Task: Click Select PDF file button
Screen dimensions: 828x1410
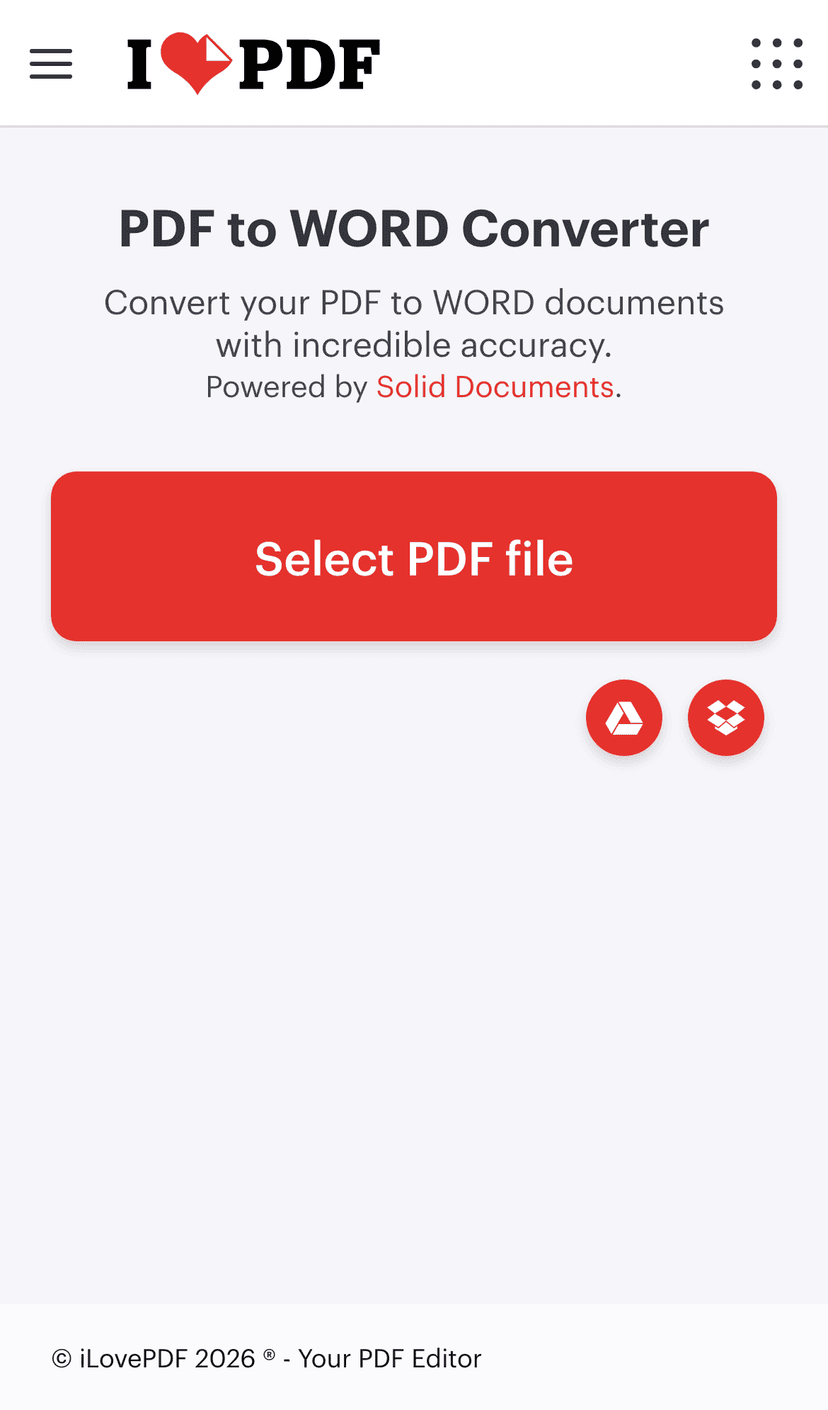Action: [x=414, y=556]
